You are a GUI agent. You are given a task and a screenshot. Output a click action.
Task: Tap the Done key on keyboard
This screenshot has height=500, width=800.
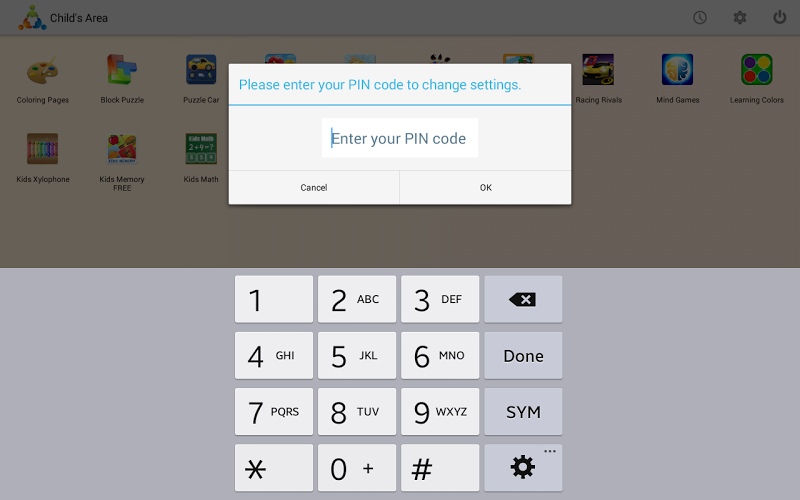point(523,355)
